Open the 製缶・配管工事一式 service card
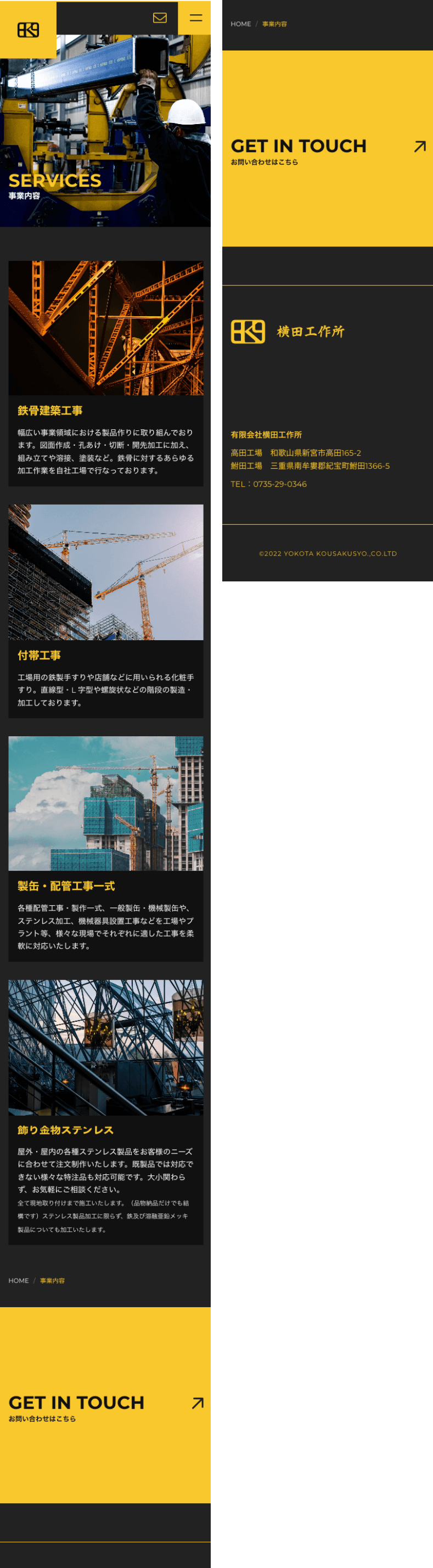 (x=106, y=849)
